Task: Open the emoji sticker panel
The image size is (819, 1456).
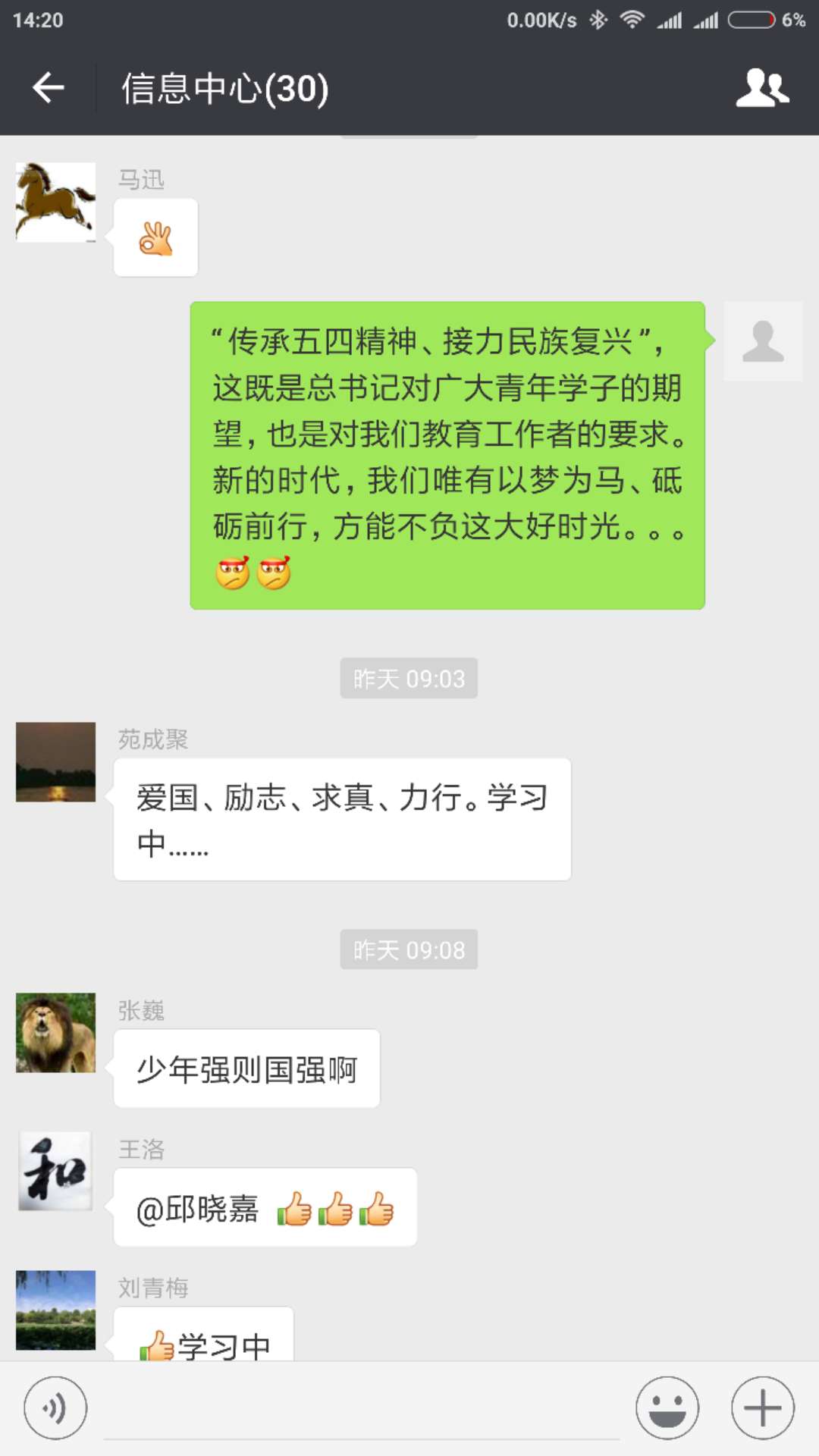Action: pyautogui.click(x=667, y=1408)
